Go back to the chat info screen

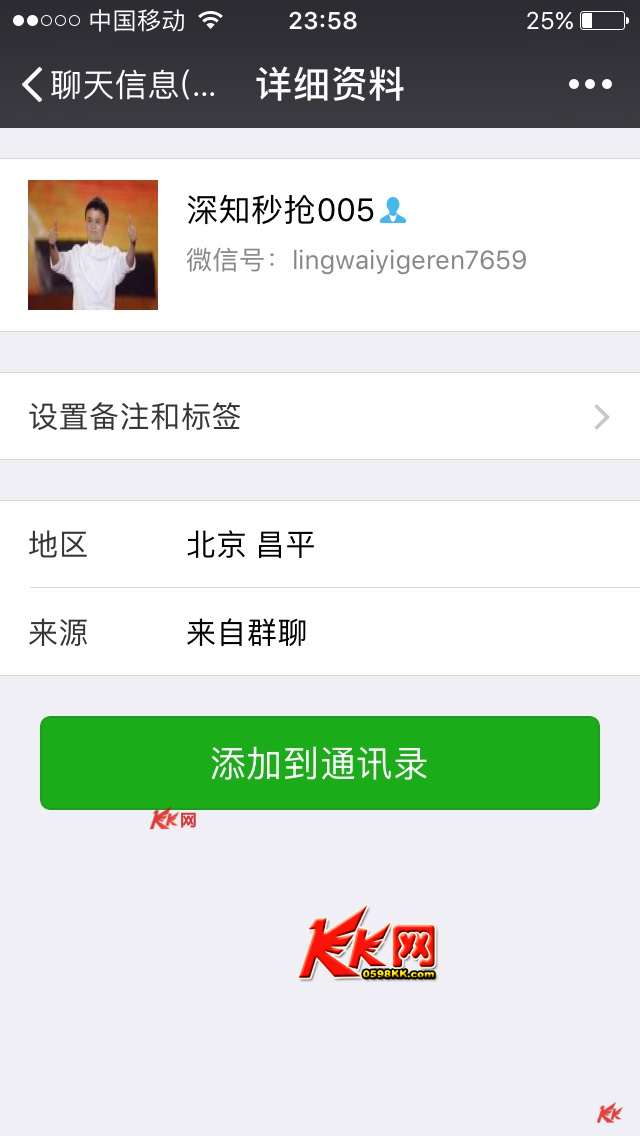click(115, 85)
